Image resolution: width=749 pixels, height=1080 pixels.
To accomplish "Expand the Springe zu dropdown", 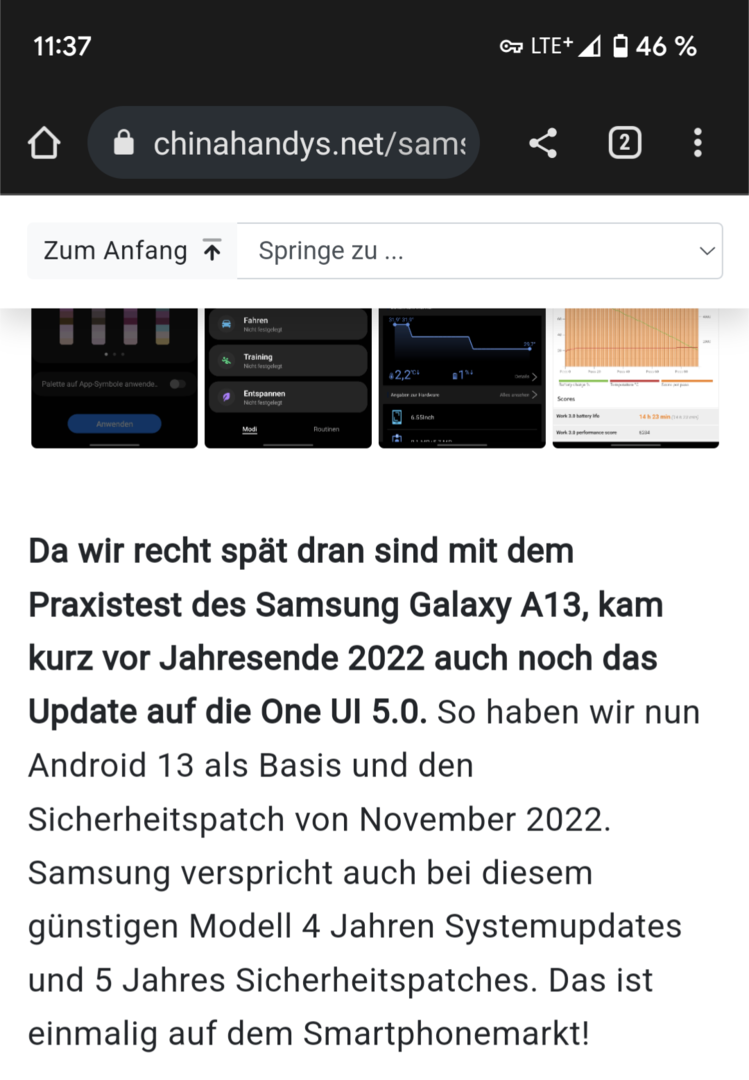I will click(480, 251).
